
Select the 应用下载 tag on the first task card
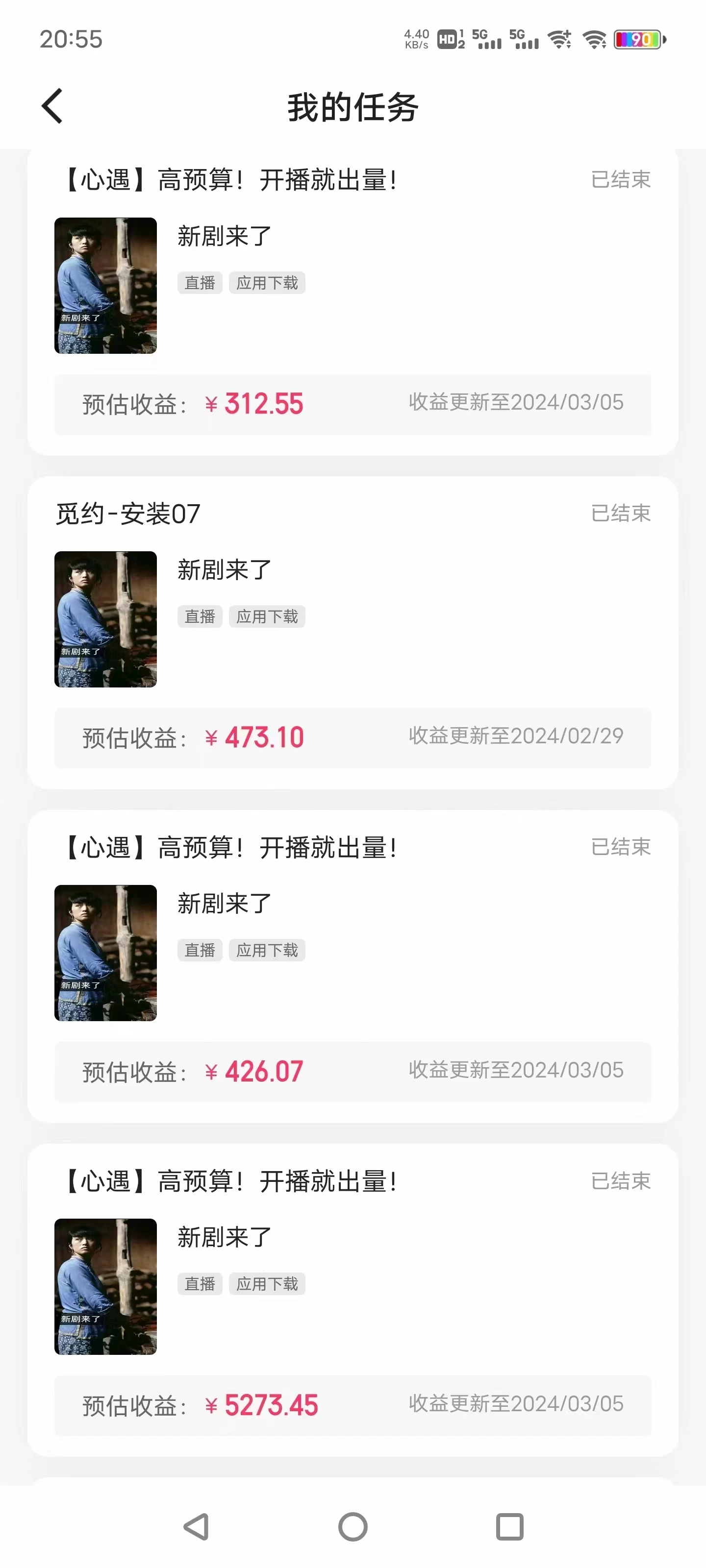(x=267, y=282)
